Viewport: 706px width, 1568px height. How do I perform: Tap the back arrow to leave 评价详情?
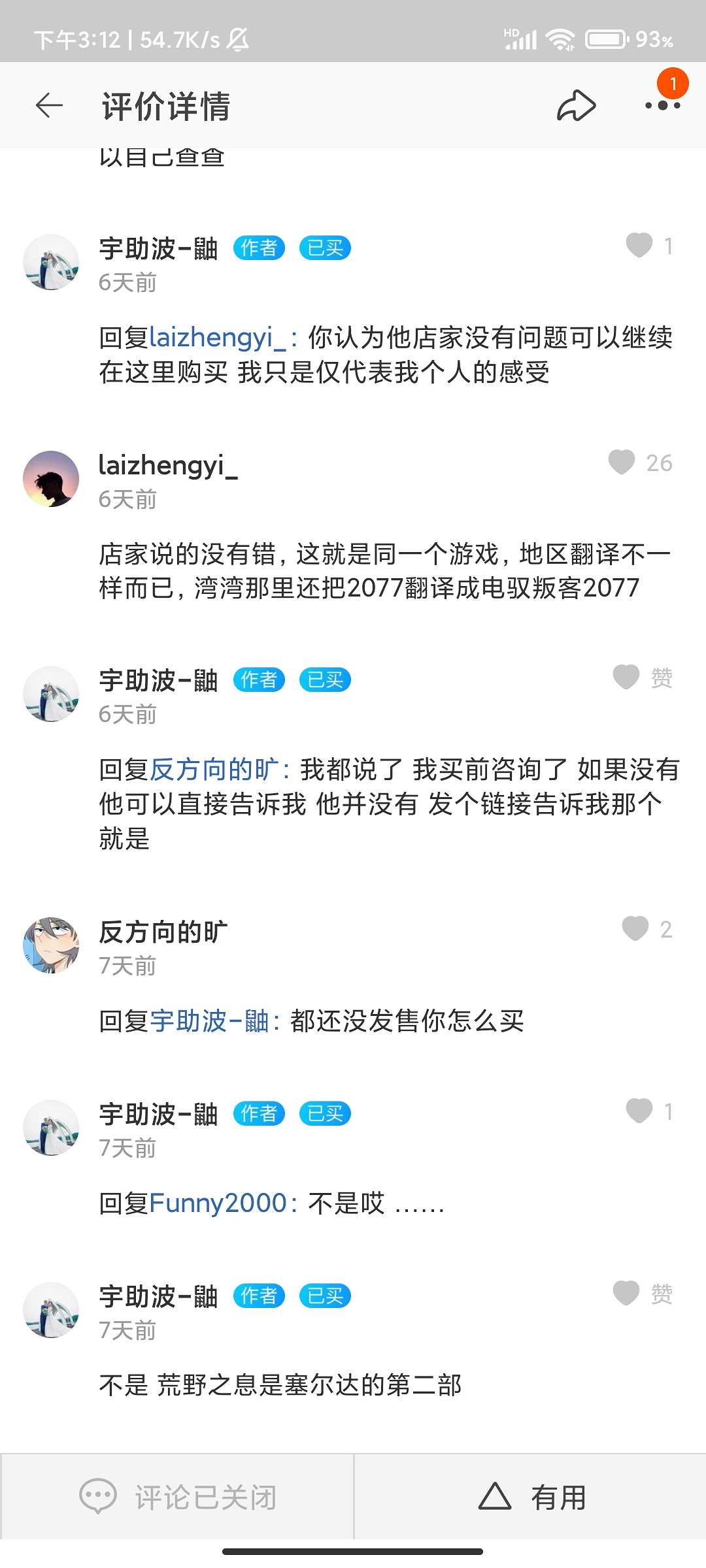point(50,105)
